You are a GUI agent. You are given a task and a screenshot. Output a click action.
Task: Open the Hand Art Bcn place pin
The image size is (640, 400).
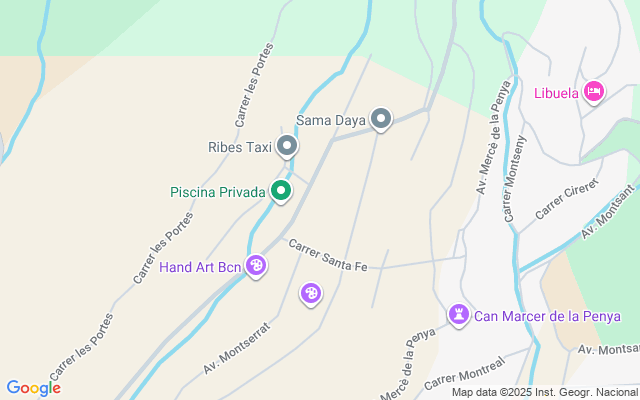(x=256, y=265)
